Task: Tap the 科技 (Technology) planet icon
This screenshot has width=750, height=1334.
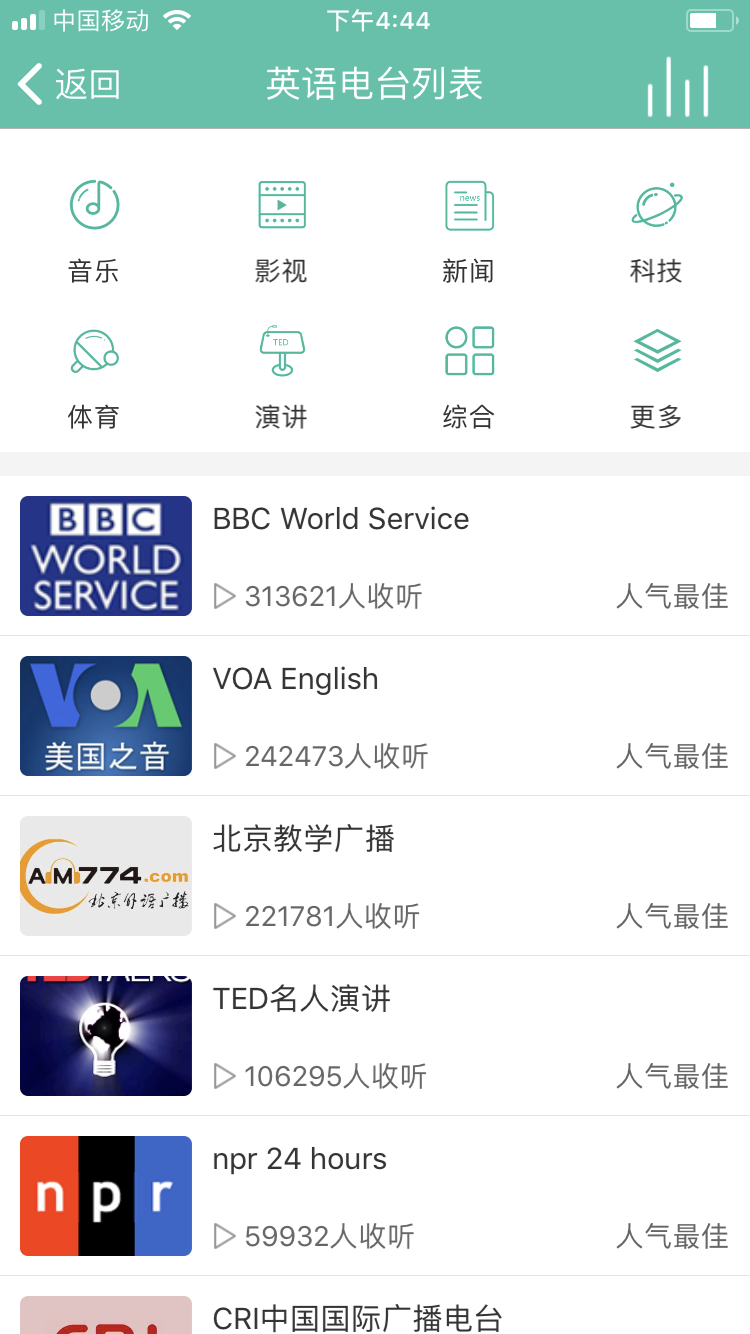Action: [x=656, y=205]
